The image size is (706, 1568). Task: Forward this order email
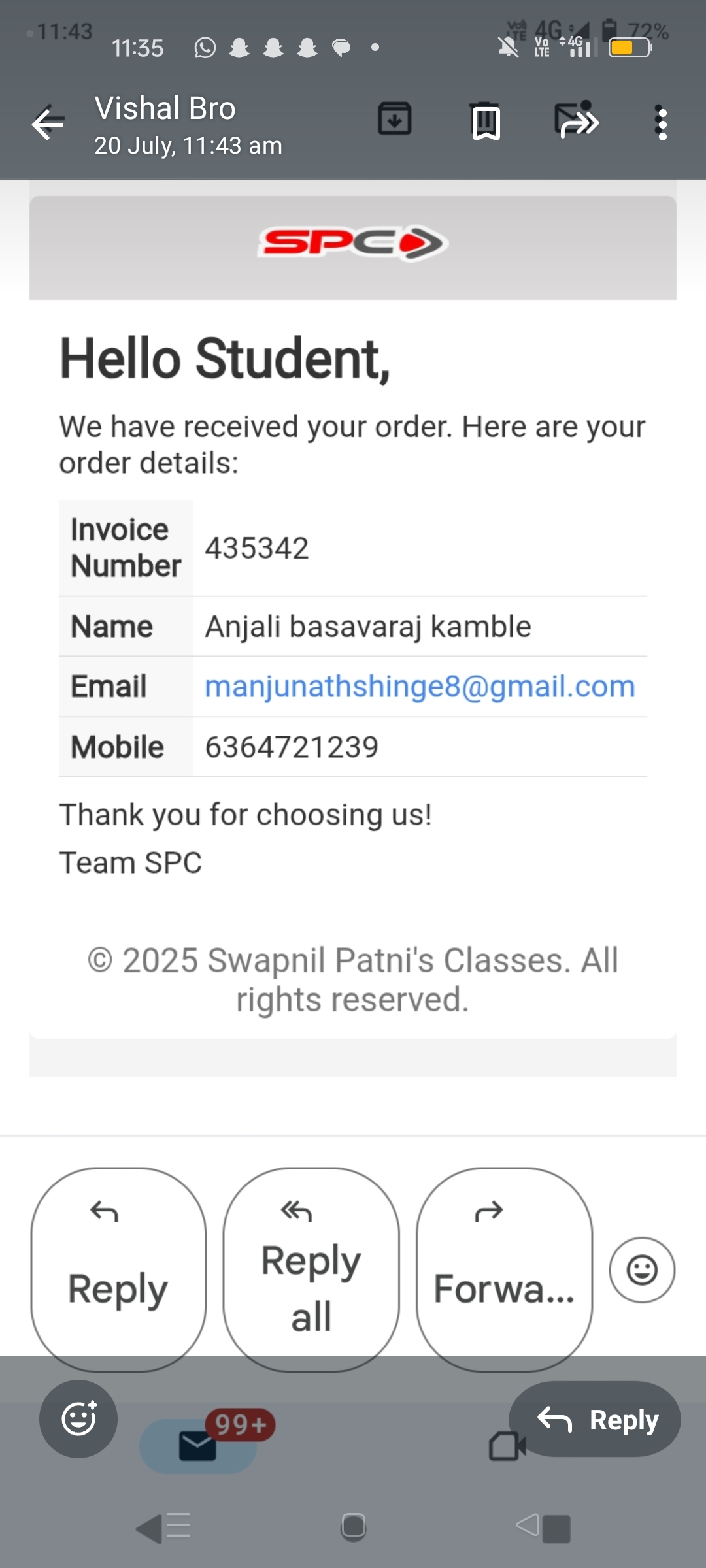(x=504, y=1269)
